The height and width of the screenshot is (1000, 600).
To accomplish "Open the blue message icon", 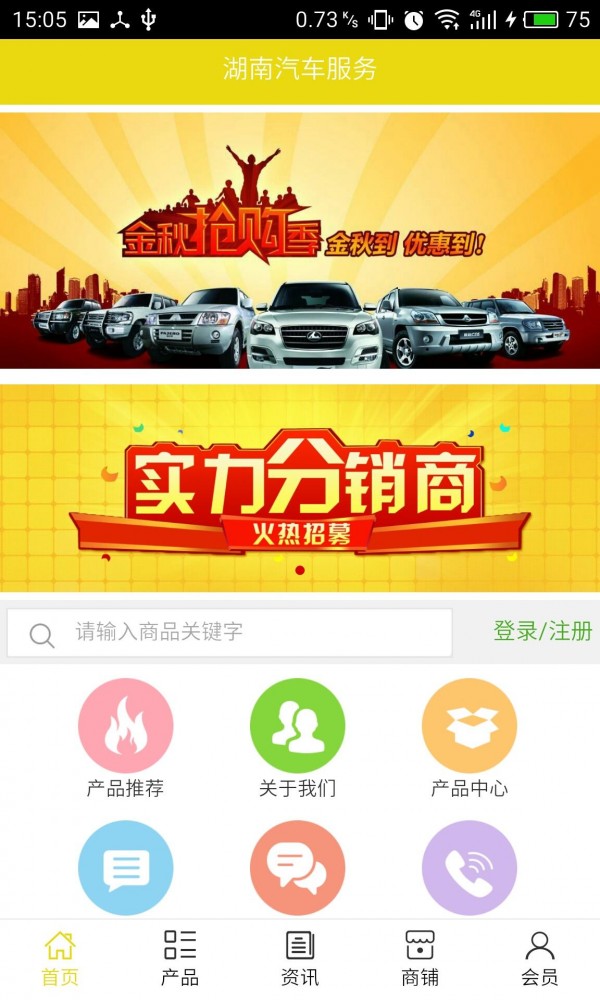I will pos(125,868).
